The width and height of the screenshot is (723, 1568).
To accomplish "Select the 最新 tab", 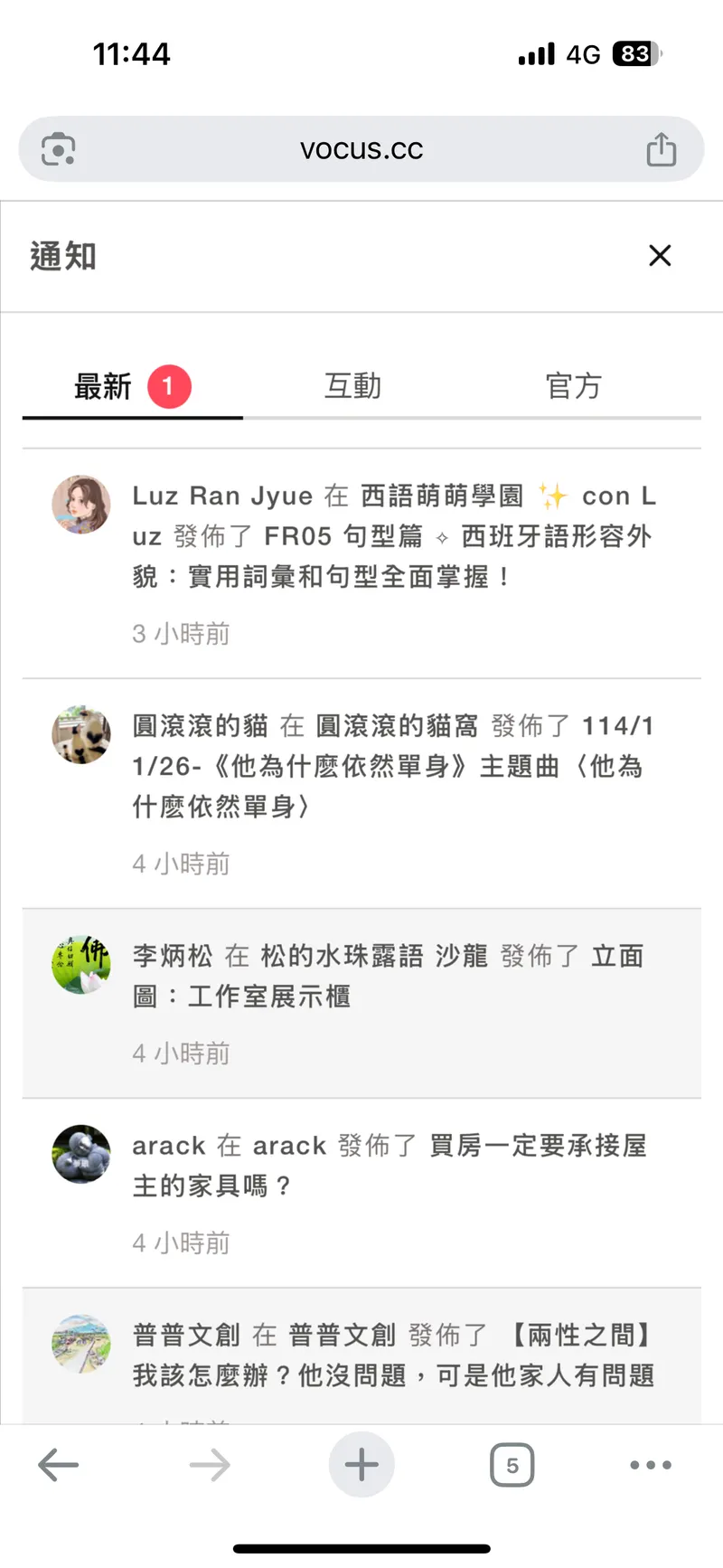I will pyautogui.click(x=104, y=386).
